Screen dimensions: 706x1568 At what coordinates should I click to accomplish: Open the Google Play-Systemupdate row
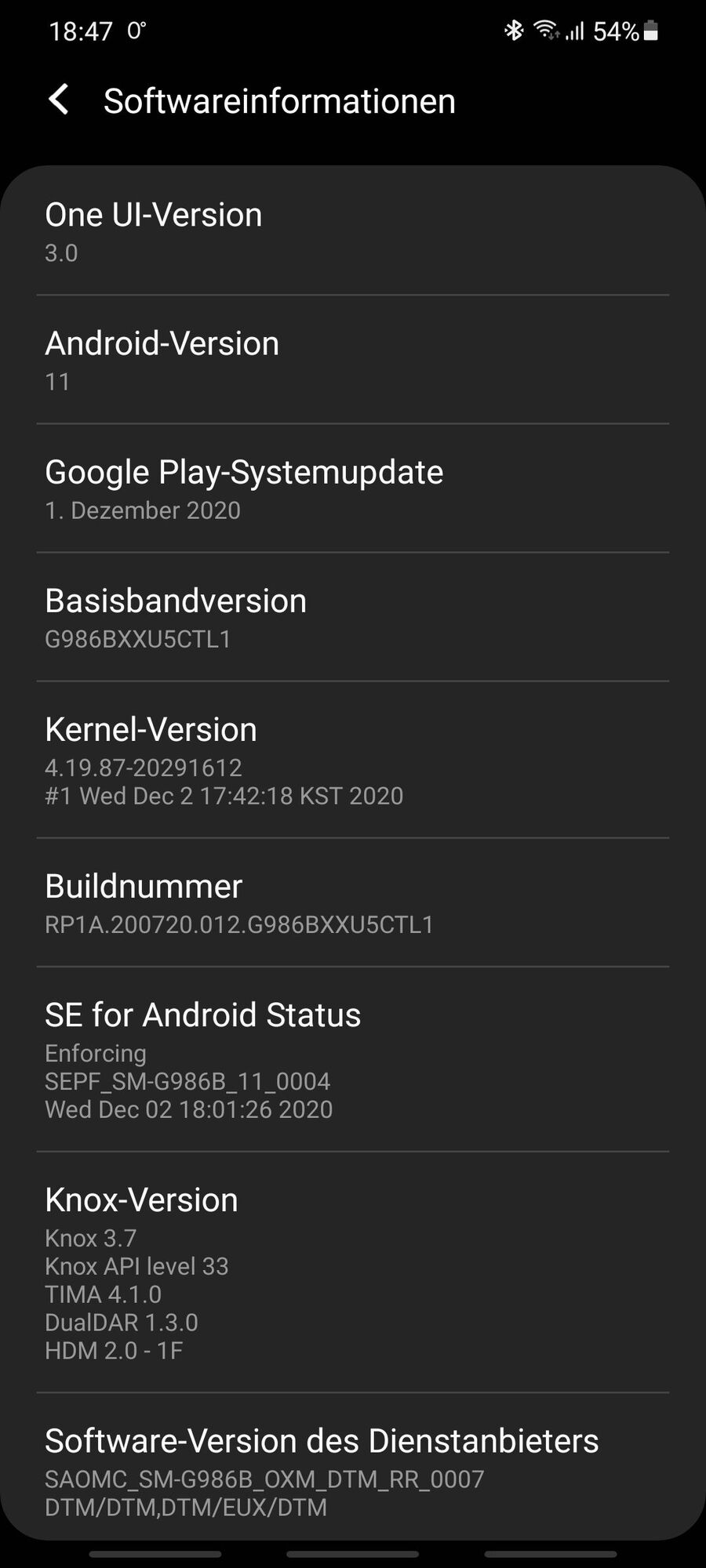[x=352, y=489]
